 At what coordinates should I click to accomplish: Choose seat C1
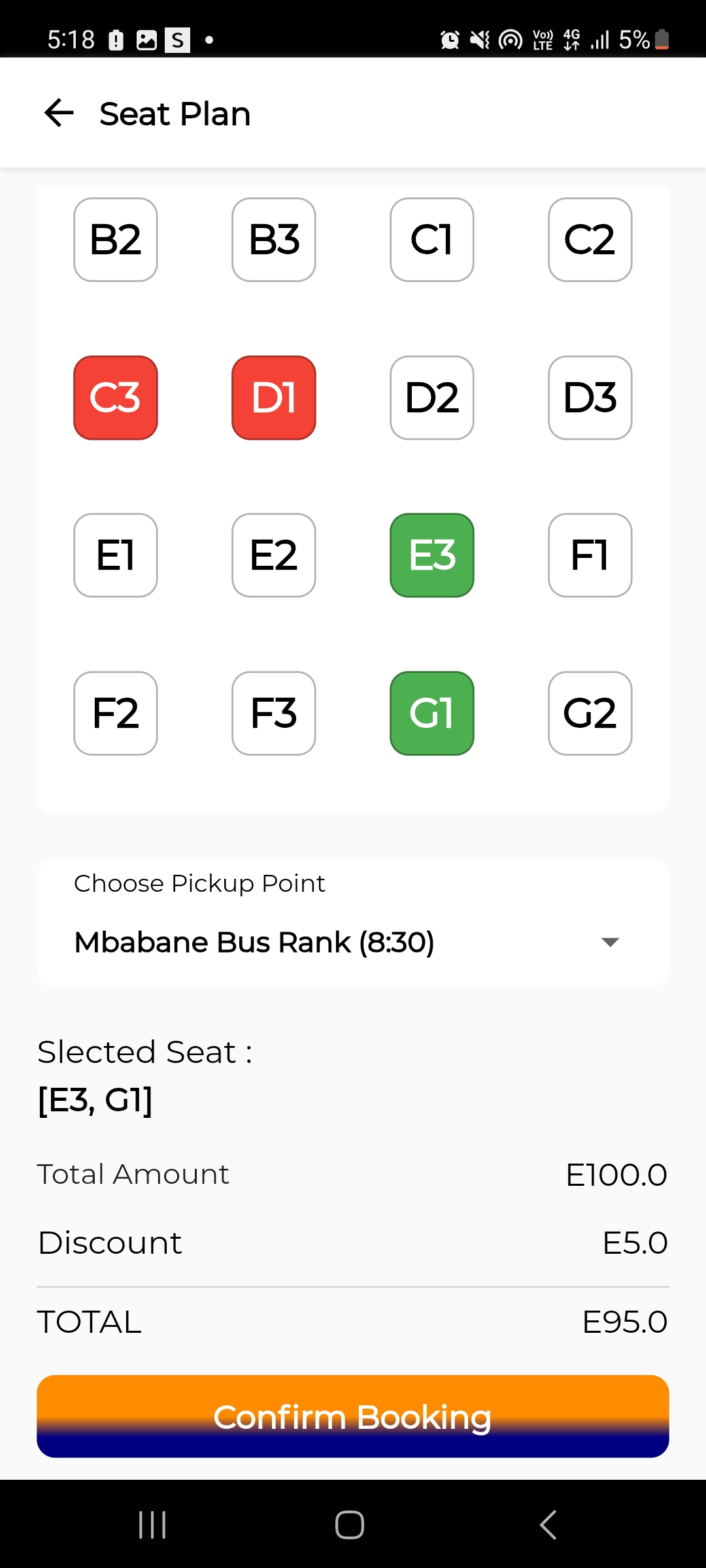[432, 240]
